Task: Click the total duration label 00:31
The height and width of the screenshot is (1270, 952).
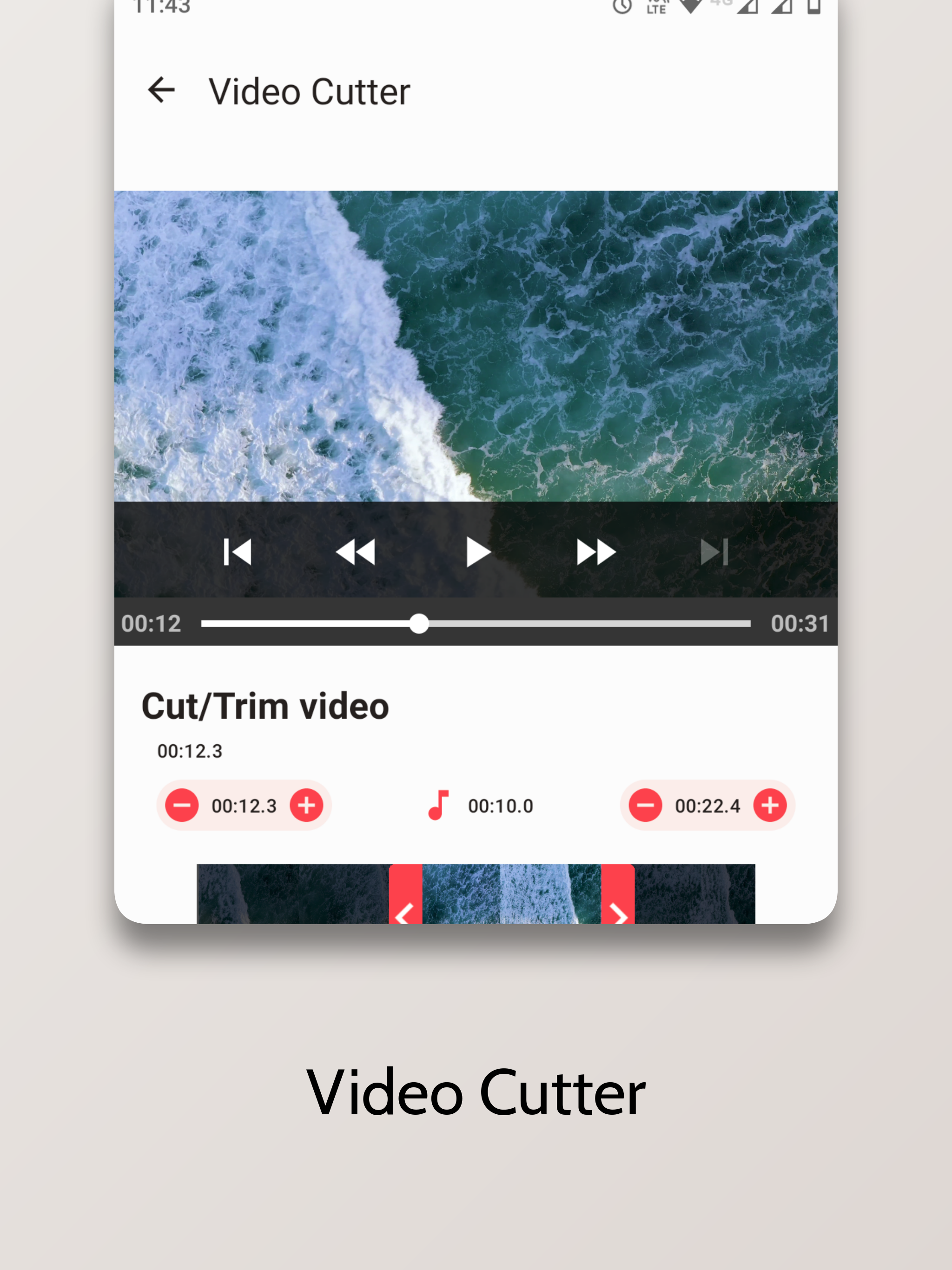Action: point(800,623)
